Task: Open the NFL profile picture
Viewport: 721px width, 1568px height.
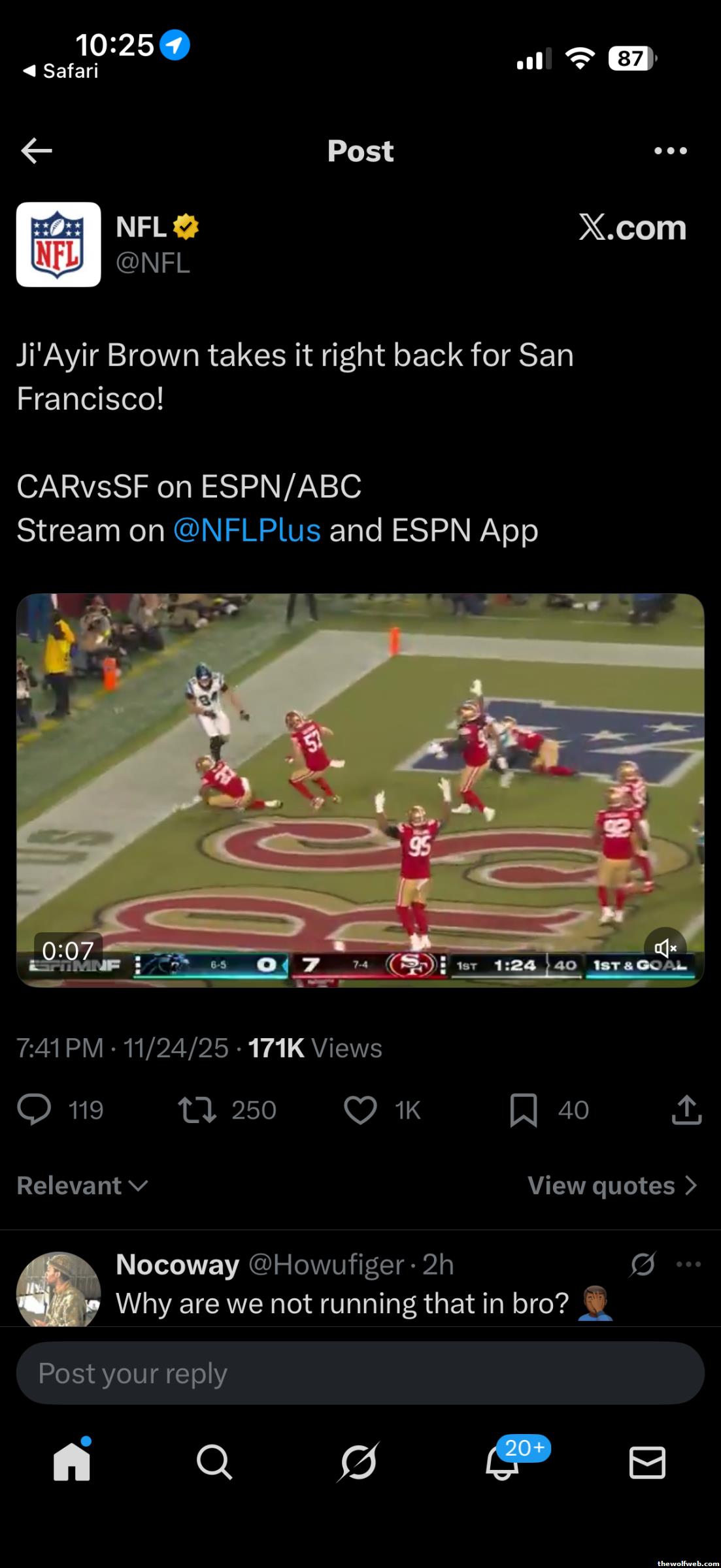Action: [59, 244]
